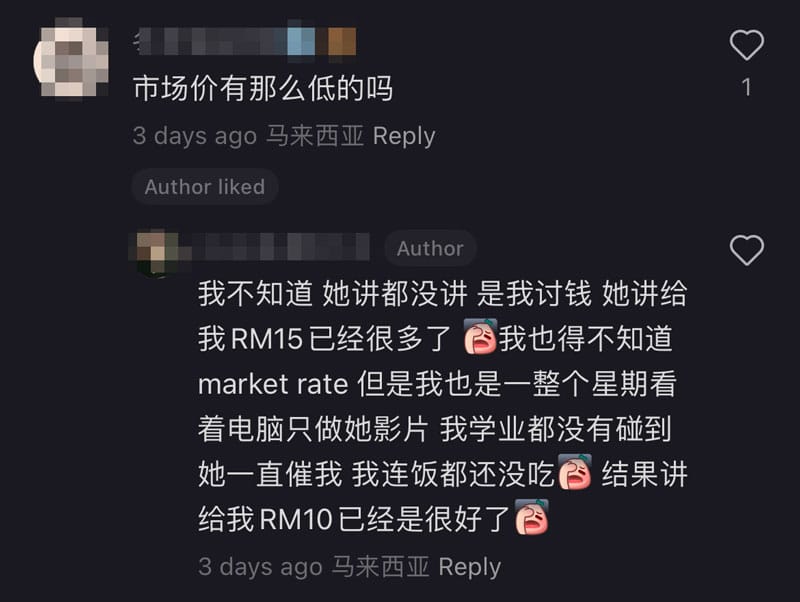The image size is (800, 602).
Task: Reply to the author's comment about RM15
Action: (469, 567)
